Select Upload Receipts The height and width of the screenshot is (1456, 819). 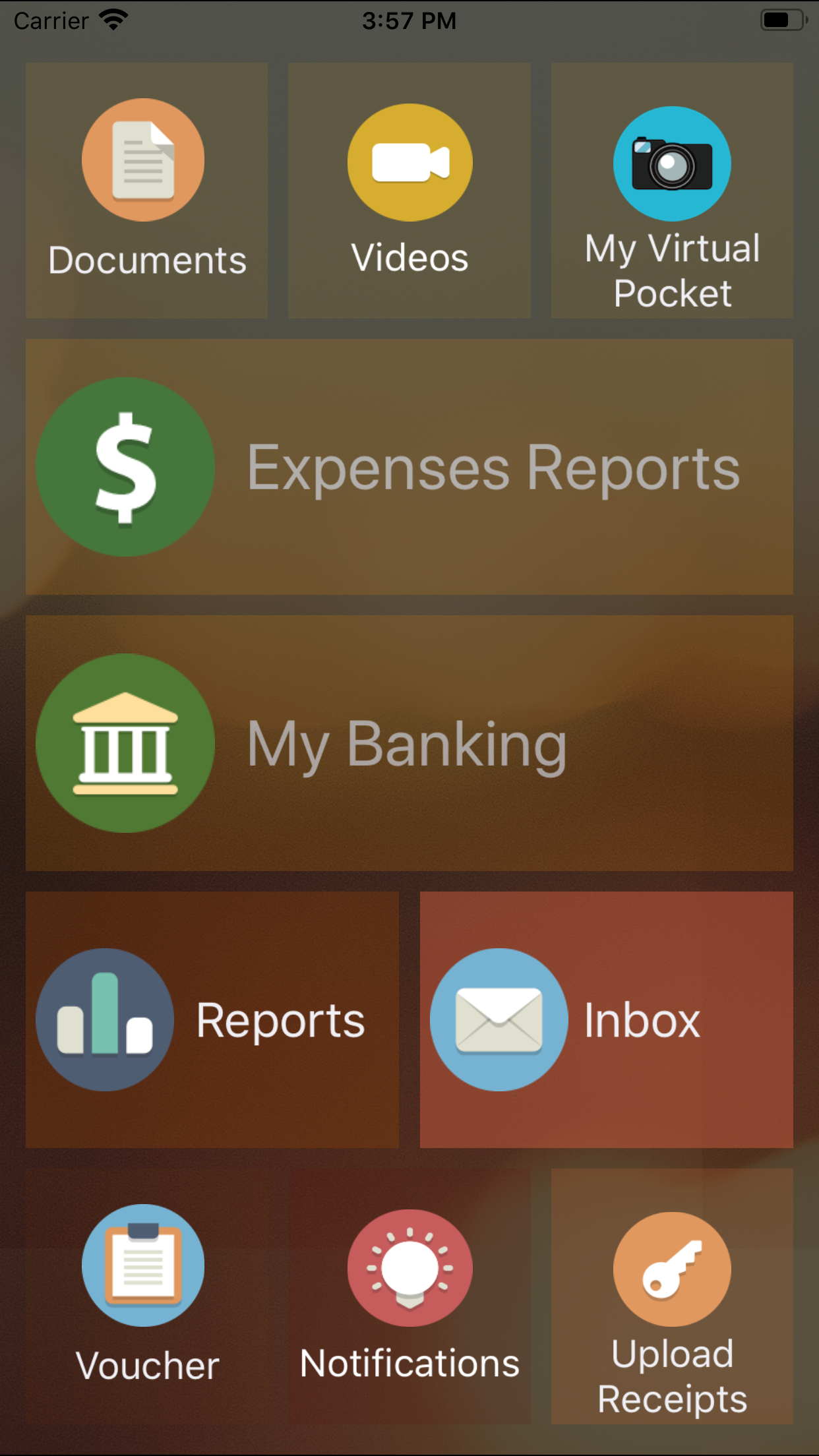pyautogui.click(x=672, y=1296)
